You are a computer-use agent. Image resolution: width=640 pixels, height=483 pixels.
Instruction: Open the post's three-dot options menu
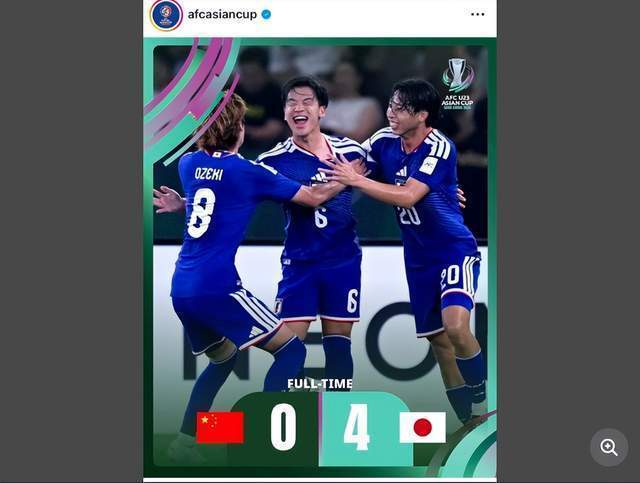[x=477, y=15]
